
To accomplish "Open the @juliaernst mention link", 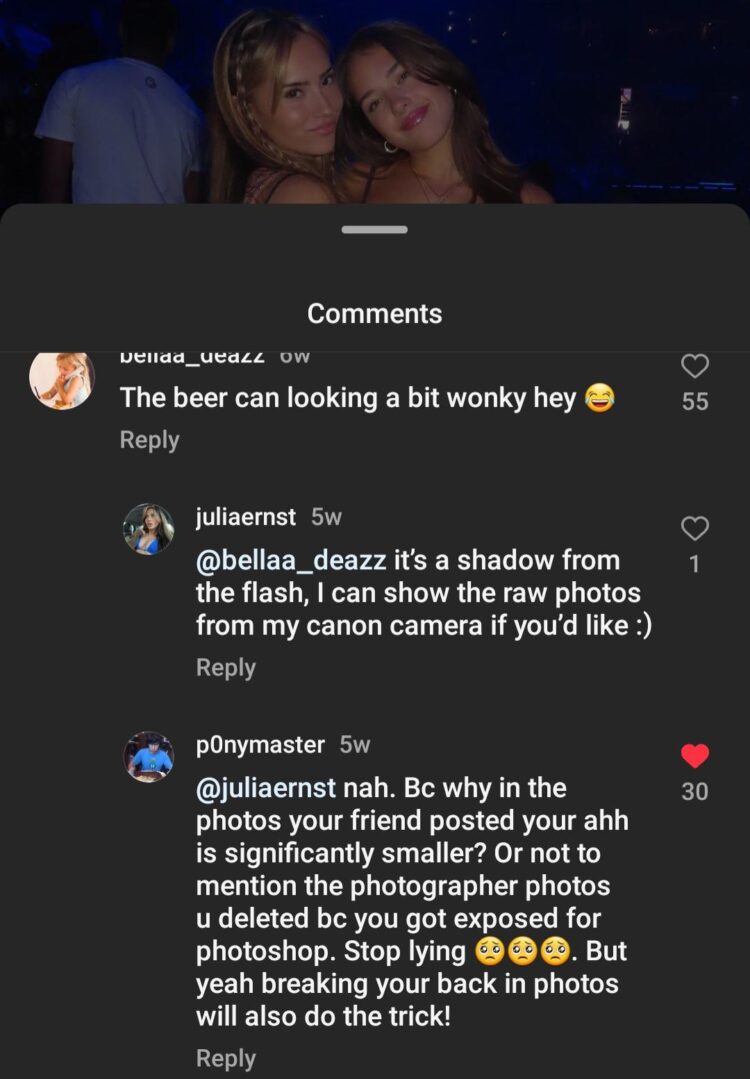I will pyautogui.click(x=266, y=788).
